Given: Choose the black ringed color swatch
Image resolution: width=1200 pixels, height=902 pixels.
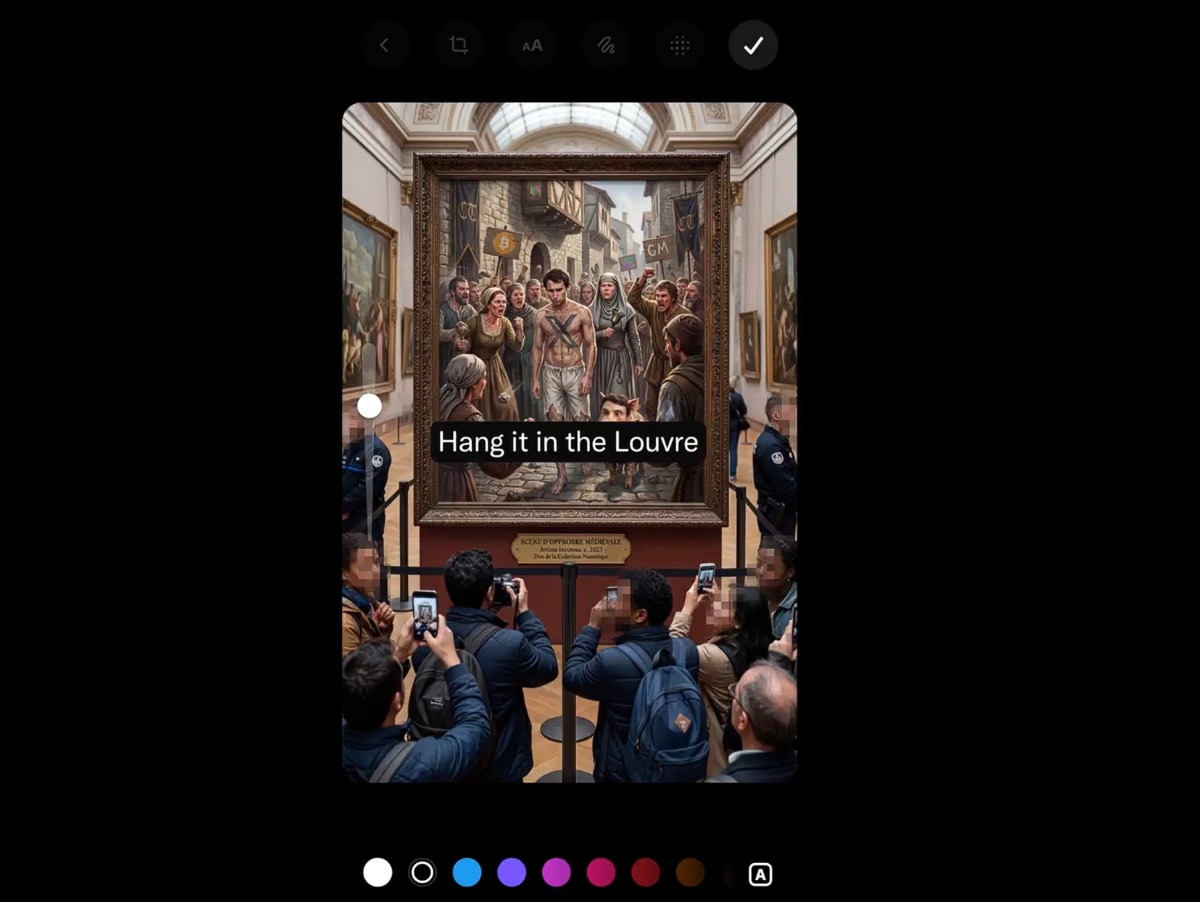Looking at the screenshot, I should pyautogui.click(x=422, y=872).
